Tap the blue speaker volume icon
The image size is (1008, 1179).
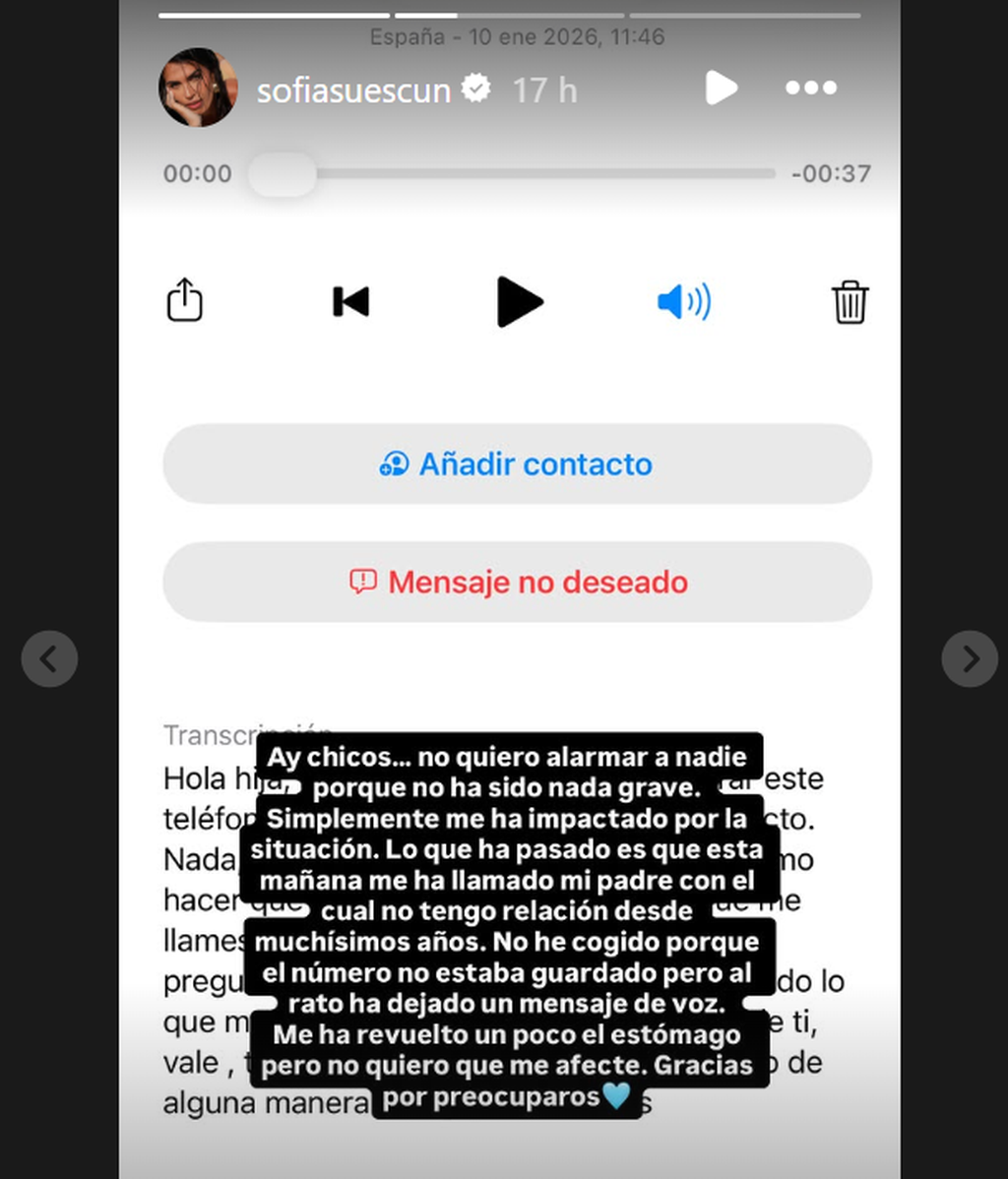point(683,302)
